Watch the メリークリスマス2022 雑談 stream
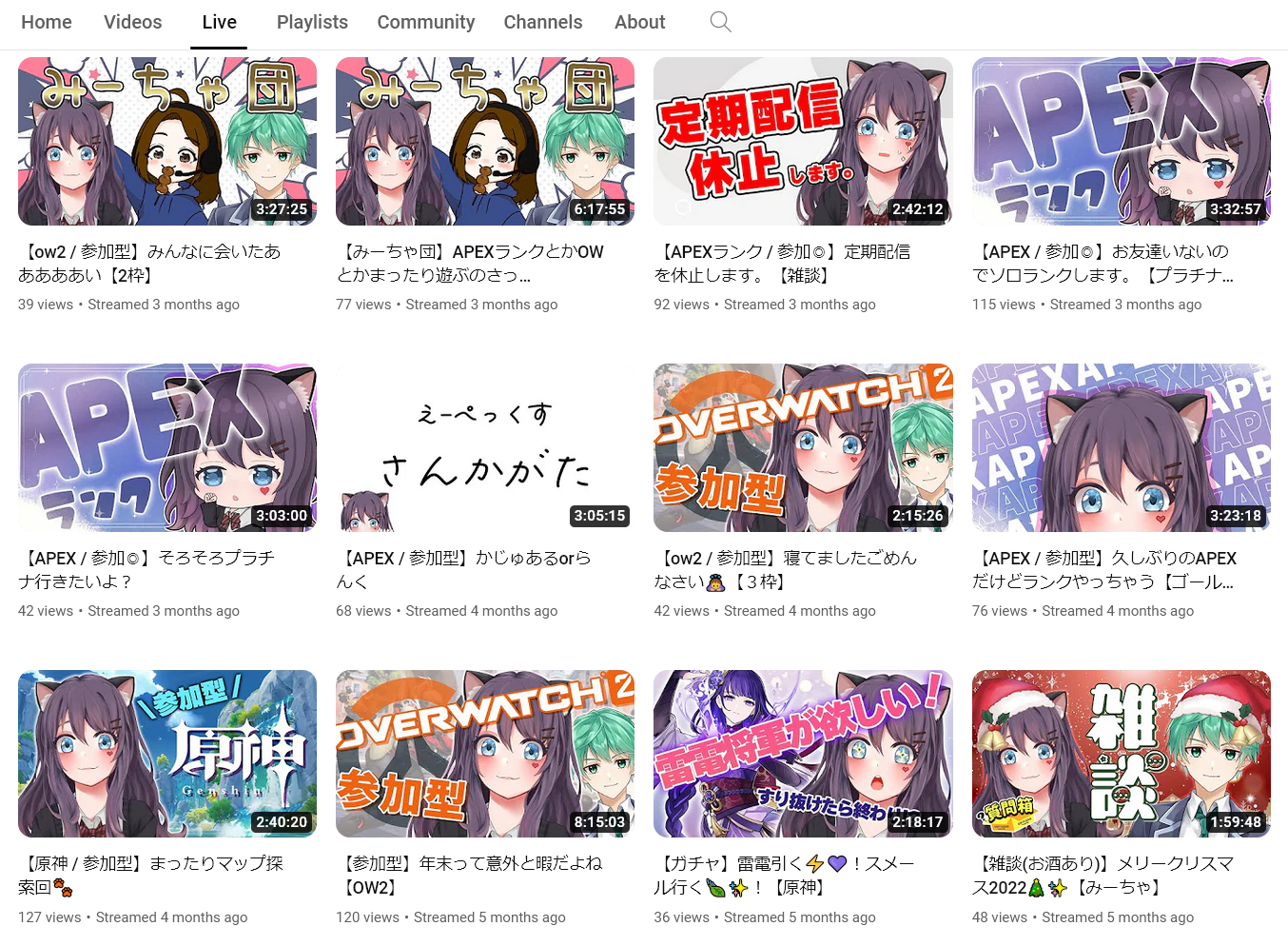The width and height of the screenshot is (1288, 946). [1121, 753]
